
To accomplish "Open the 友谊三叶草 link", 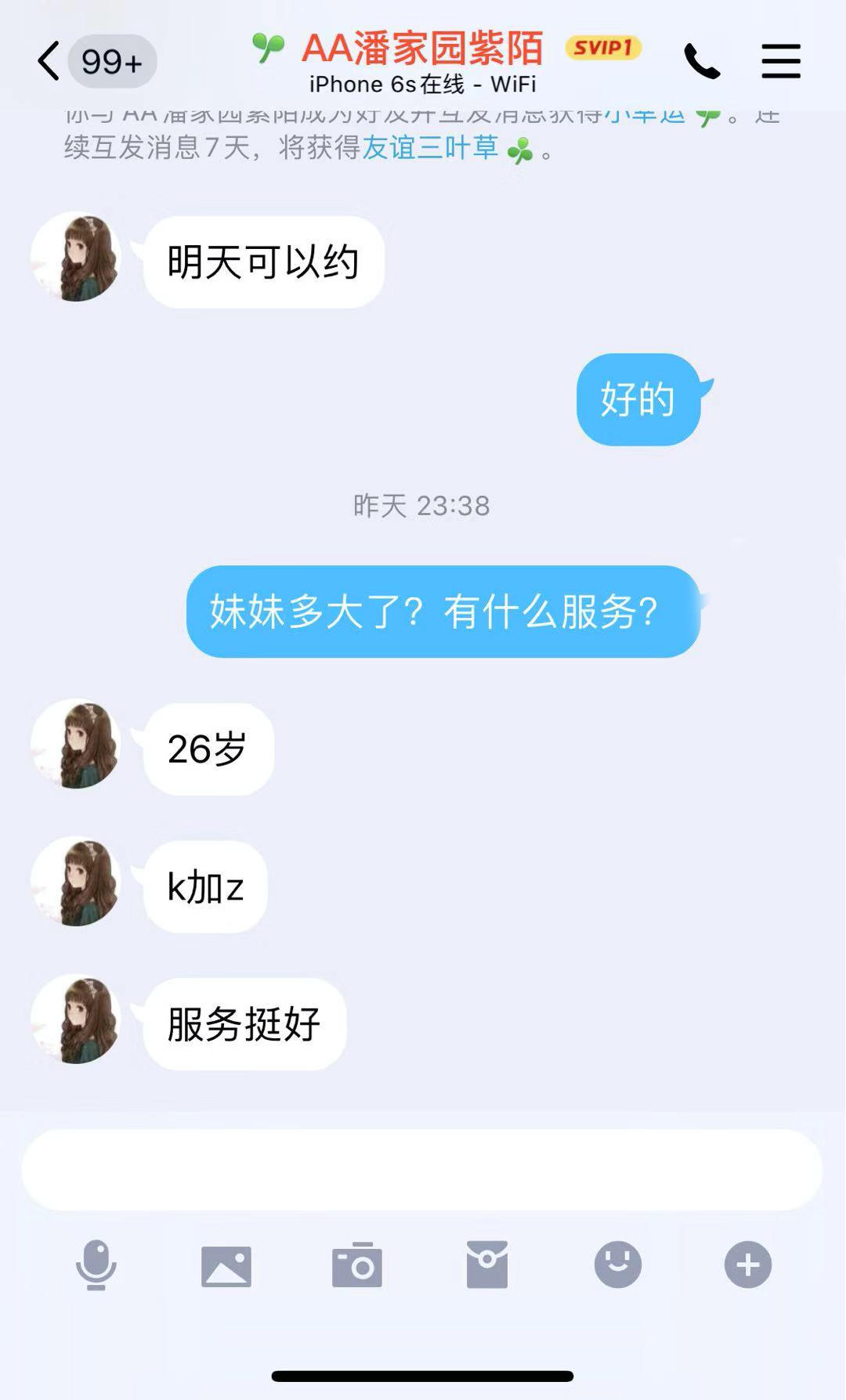I will (x=432, y=148).
